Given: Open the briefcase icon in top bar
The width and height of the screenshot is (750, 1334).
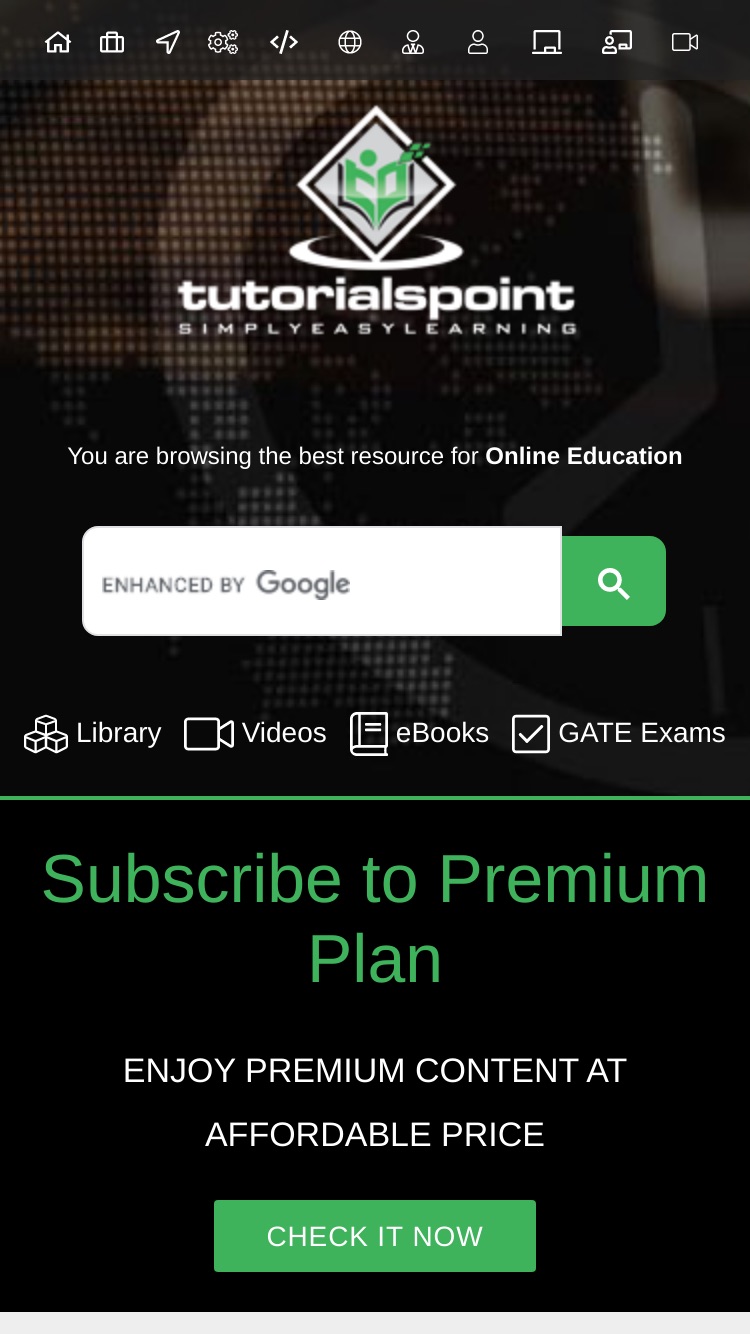Looking at the screenshot, I should [x=112, y=42].
